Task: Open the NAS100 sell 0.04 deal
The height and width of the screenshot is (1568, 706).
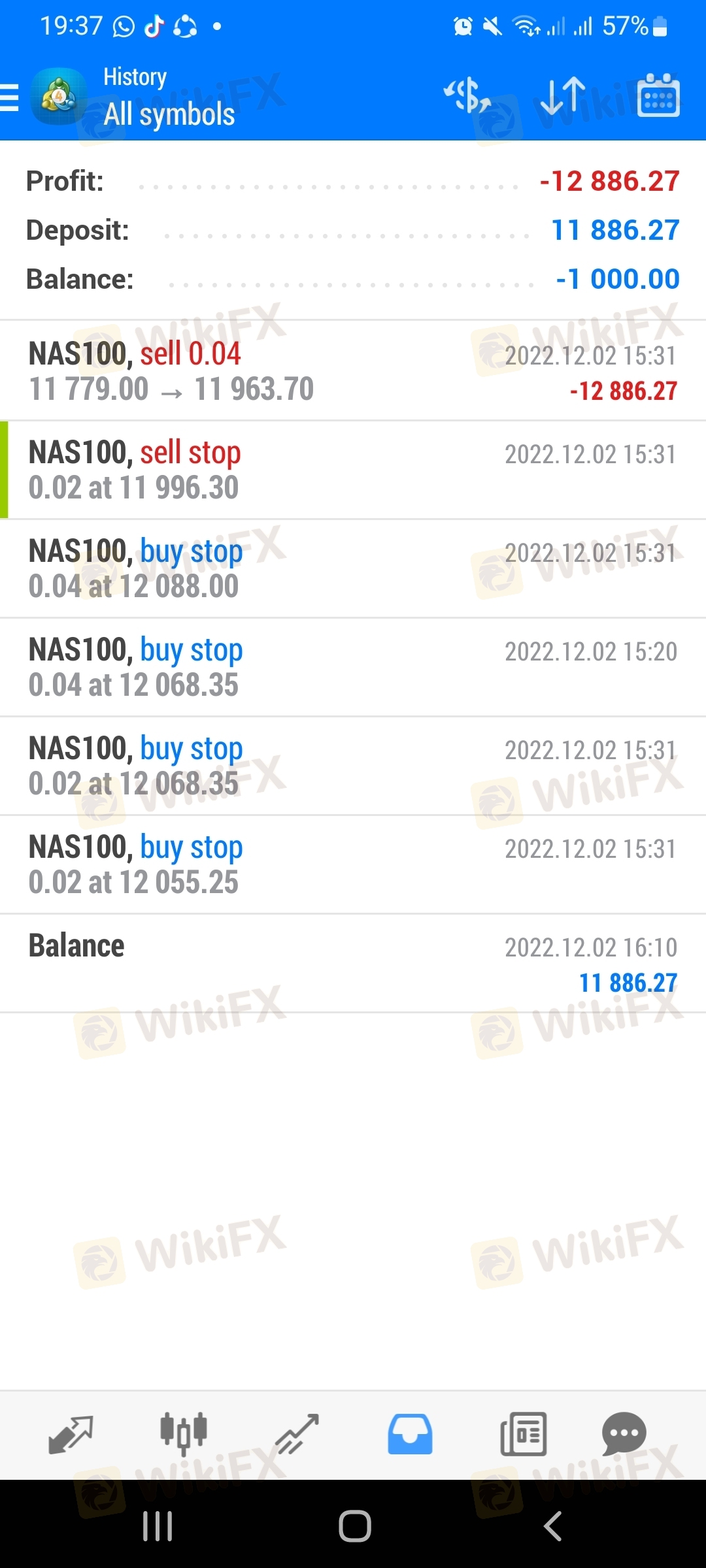Action: coord(353,370)
